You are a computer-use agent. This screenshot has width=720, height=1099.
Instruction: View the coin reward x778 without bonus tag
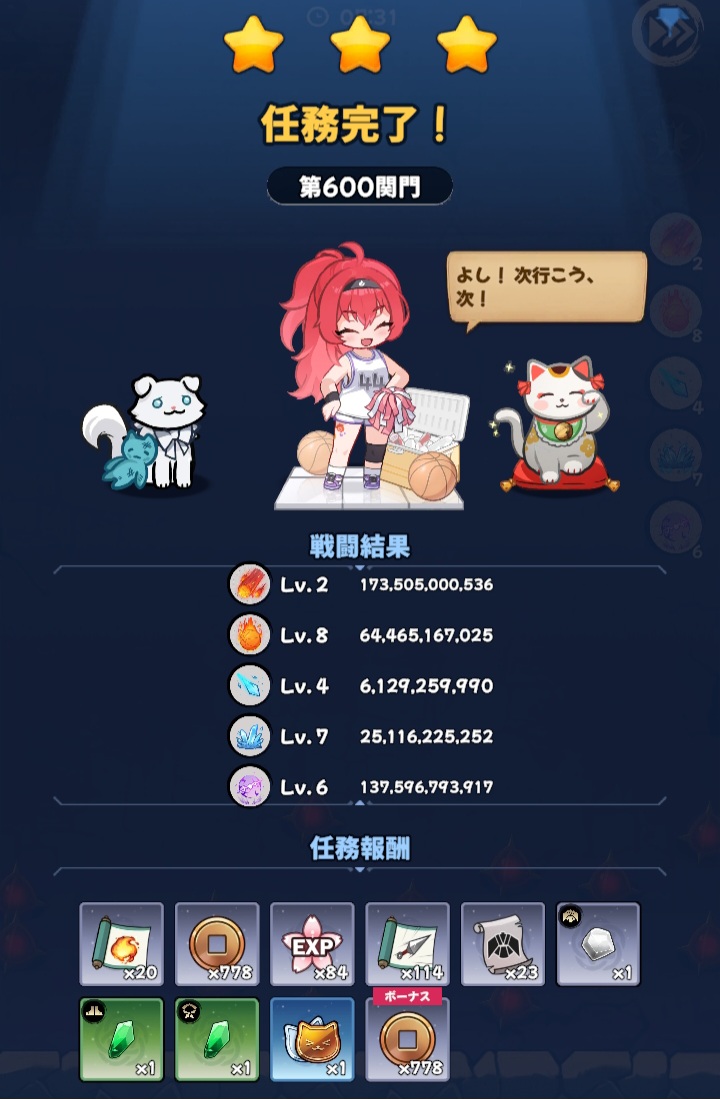pos(217,943)
